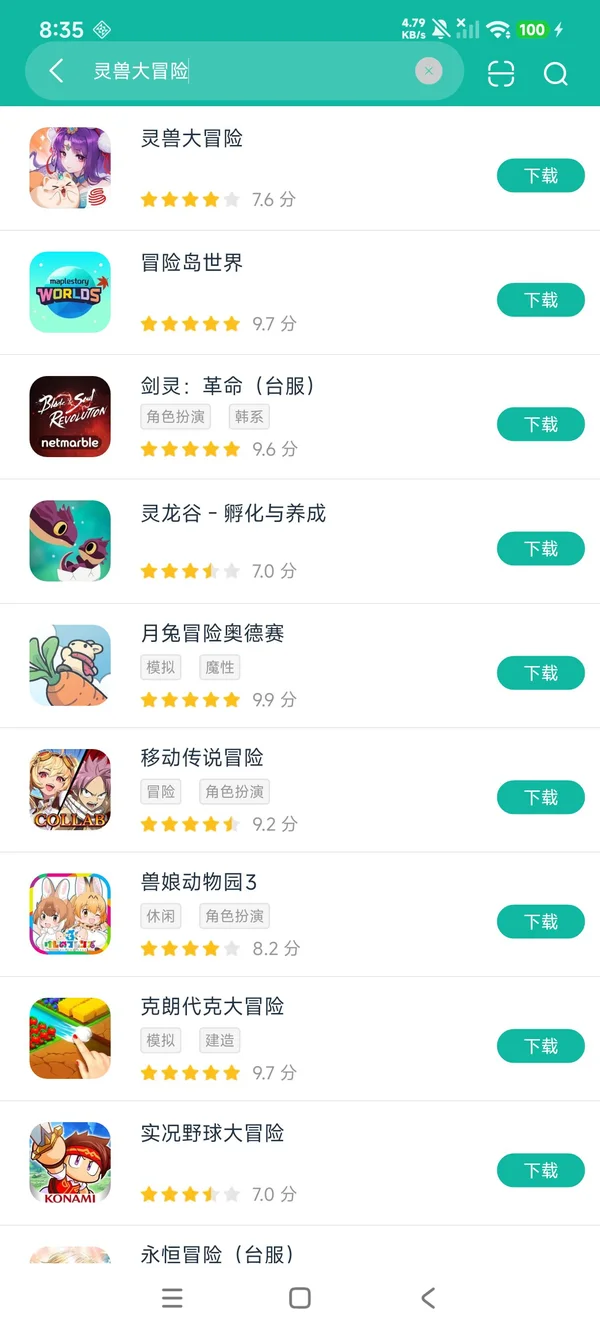
Task: Tap the search magnifier icon
Action: pyautogui.click(x=555, y=73)
